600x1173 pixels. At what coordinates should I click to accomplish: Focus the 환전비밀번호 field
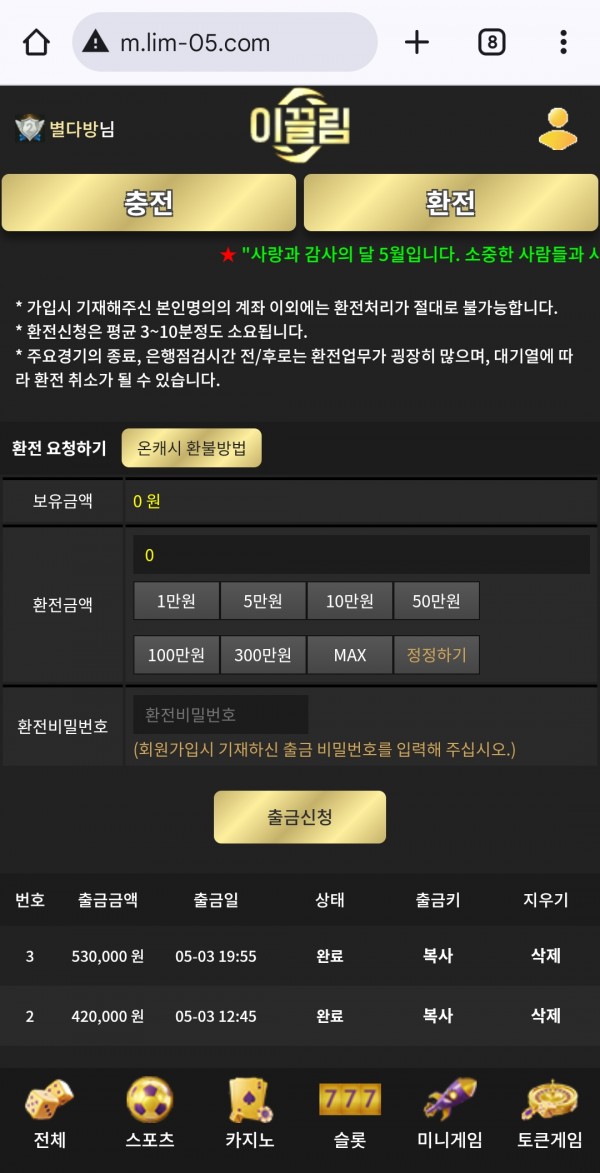(221, 714)
